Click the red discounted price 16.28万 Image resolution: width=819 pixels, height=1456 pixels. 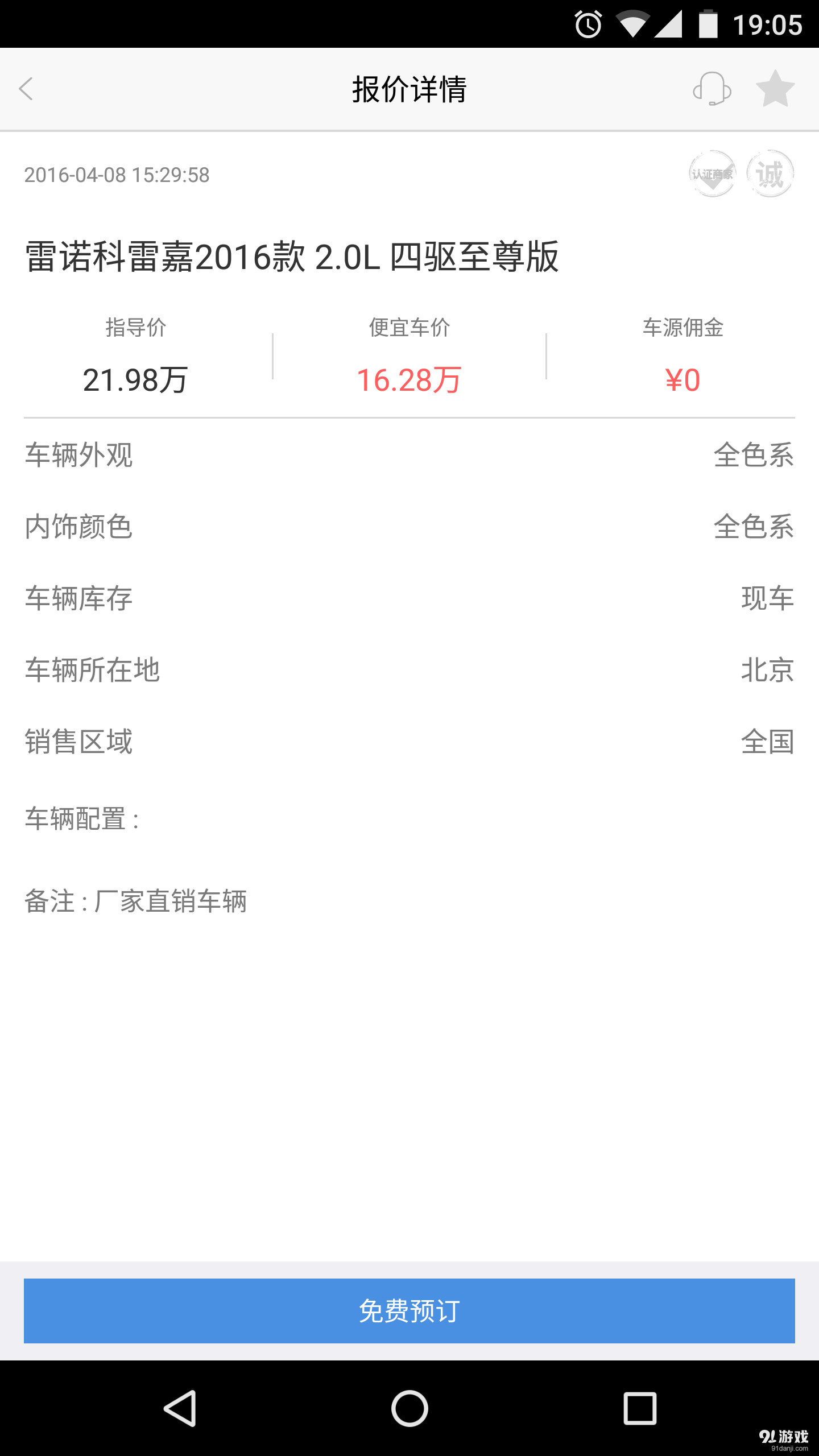point(408,379)
